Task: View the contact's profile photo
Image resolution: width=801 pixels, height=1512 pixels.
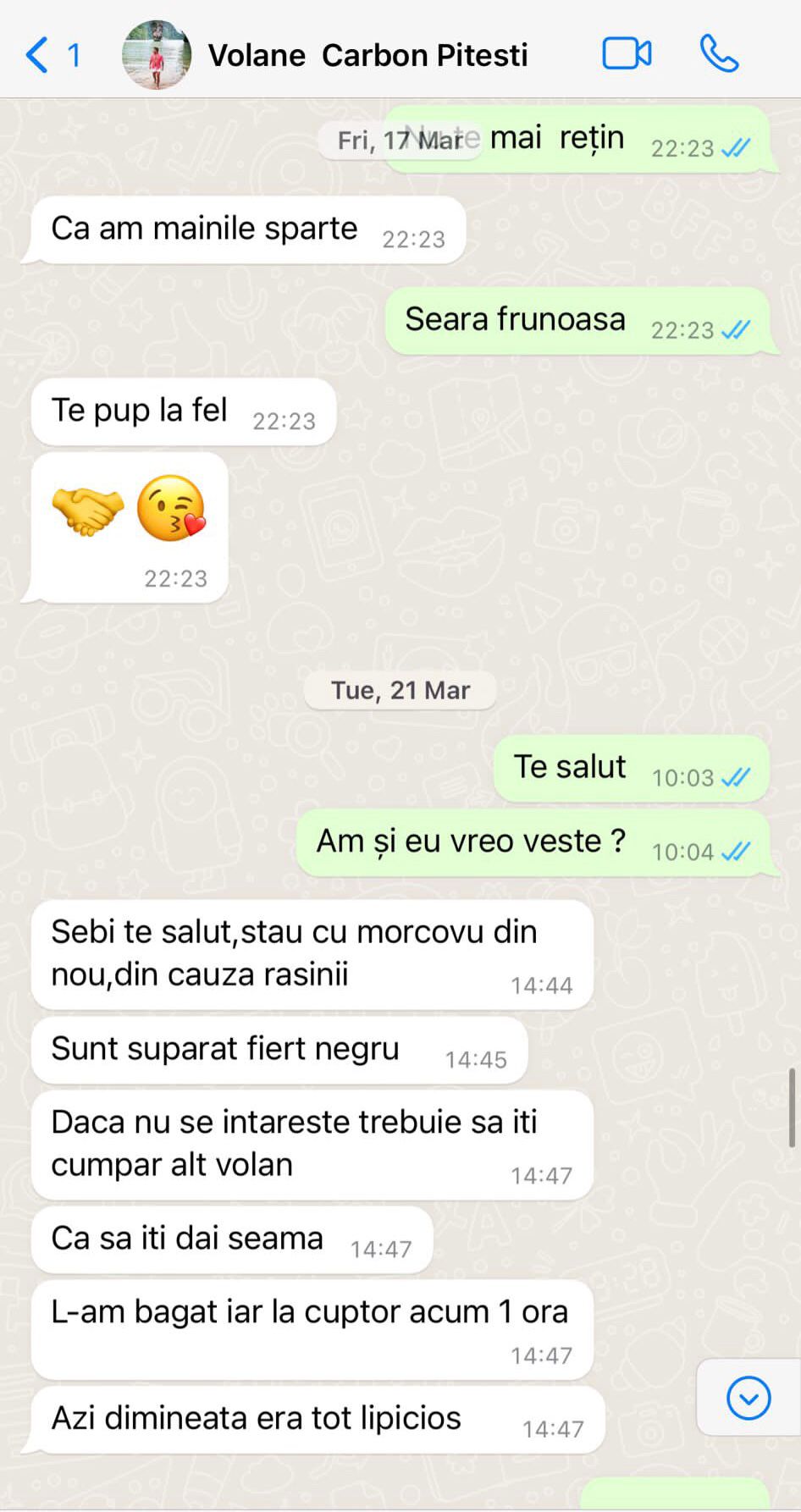Action: (x=157, y=55)
